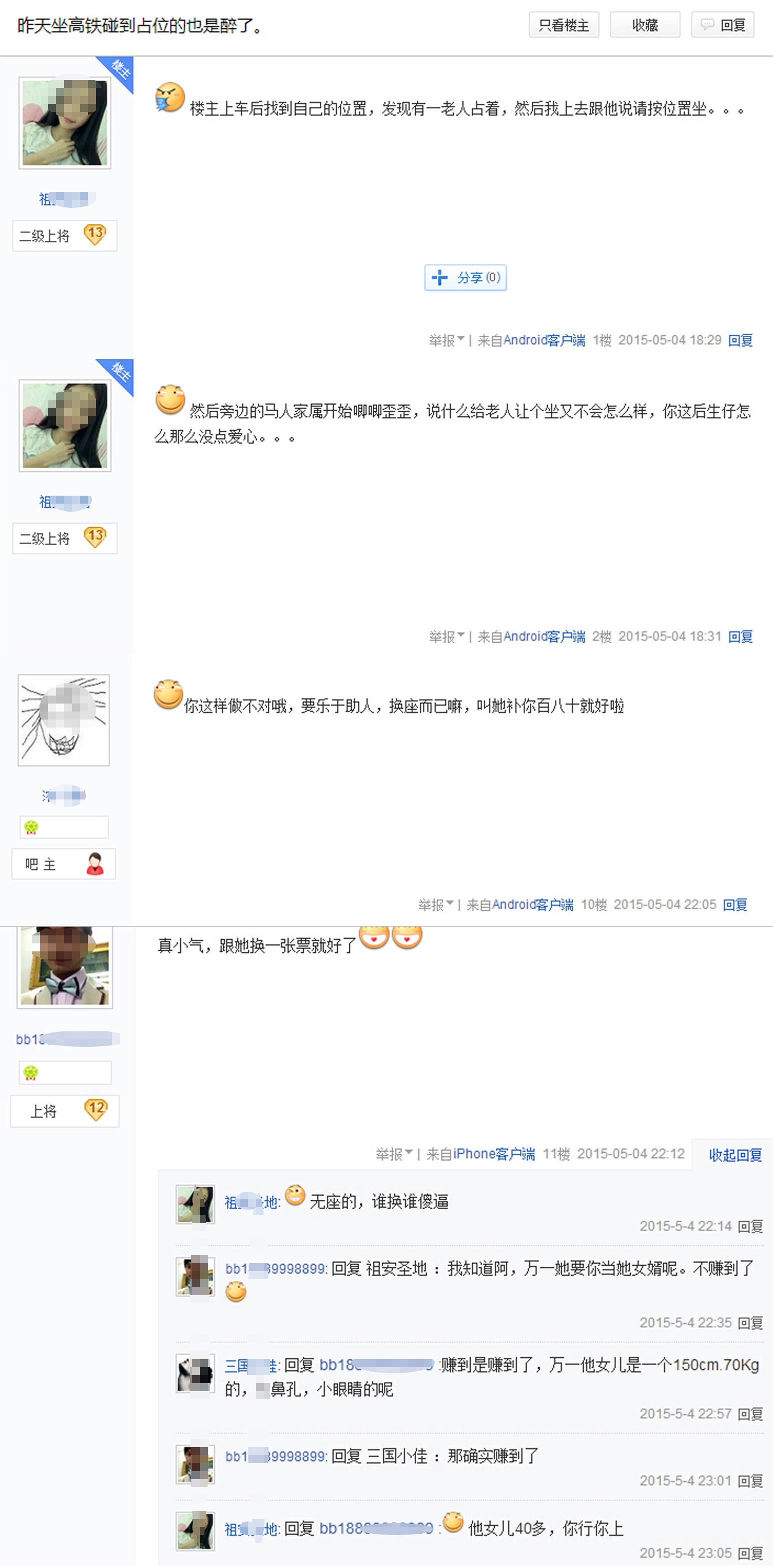Open the 楼主 avatar on the 1楼 post
Image resolution: width=773 pixels, height=1568 pixels.
(x=64, y=122)
